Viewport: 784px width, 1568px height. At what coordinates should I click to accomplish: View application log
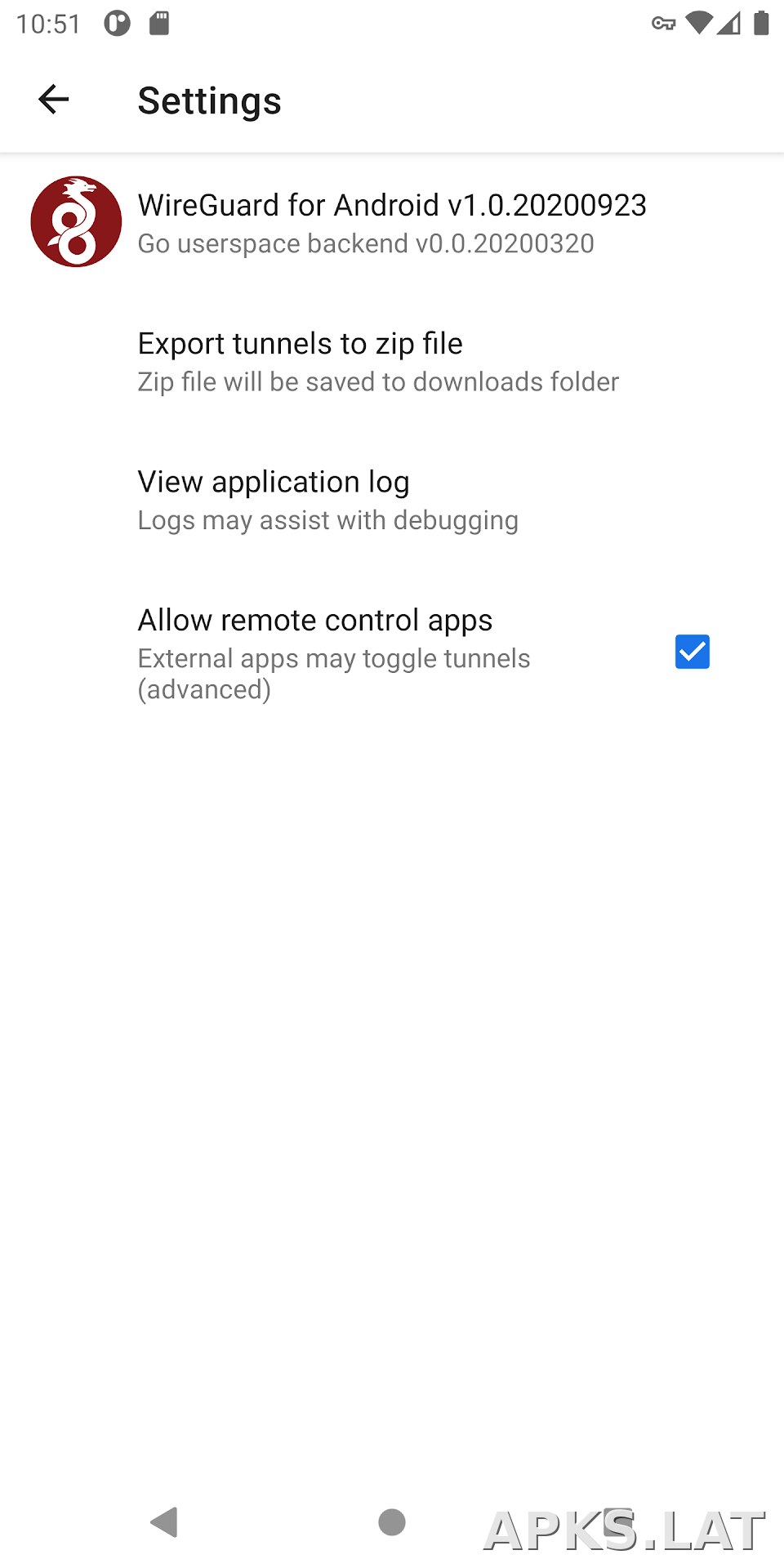392,500
